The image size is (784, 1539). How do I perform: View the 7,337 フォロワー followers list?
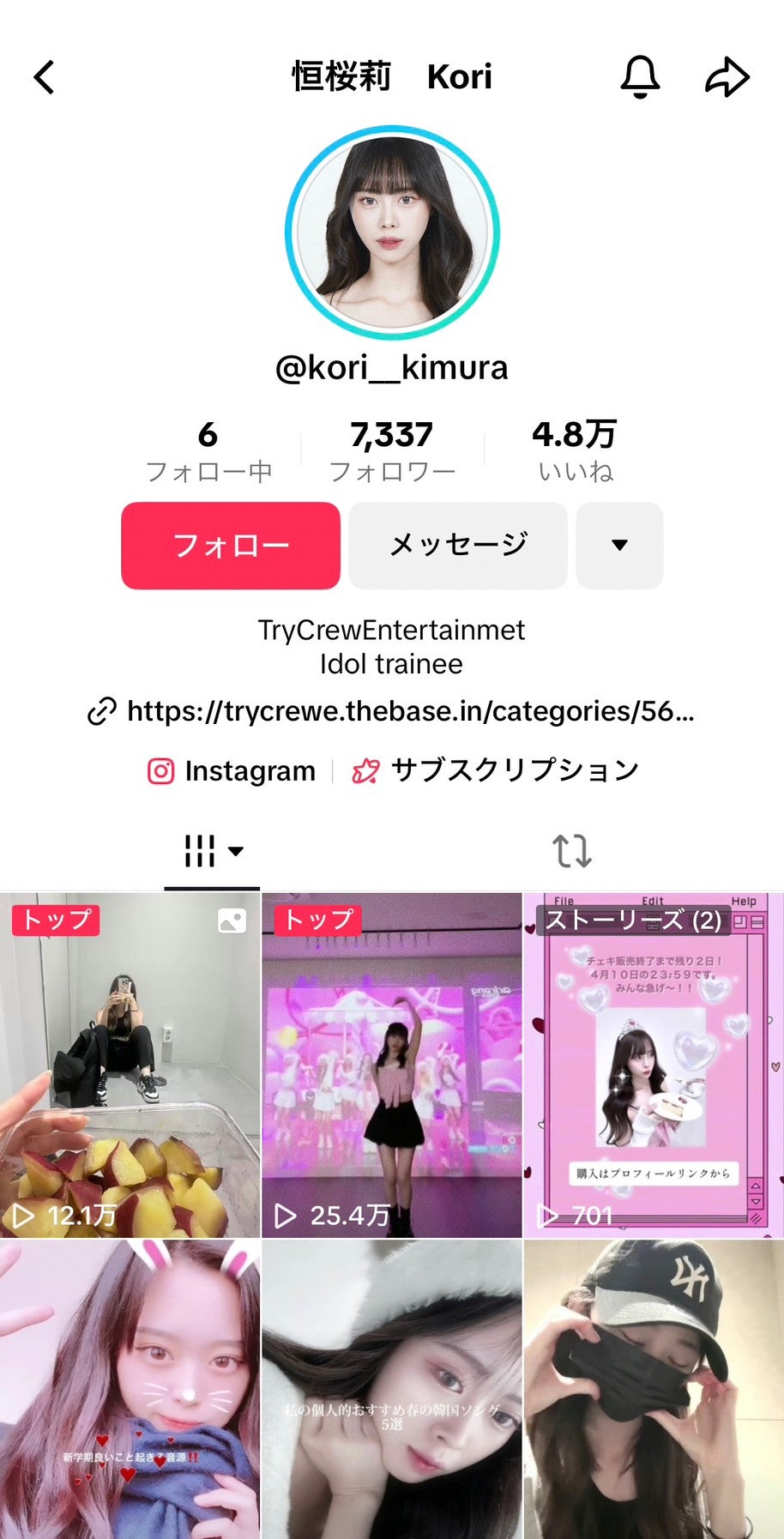click(x=392, y=451)
